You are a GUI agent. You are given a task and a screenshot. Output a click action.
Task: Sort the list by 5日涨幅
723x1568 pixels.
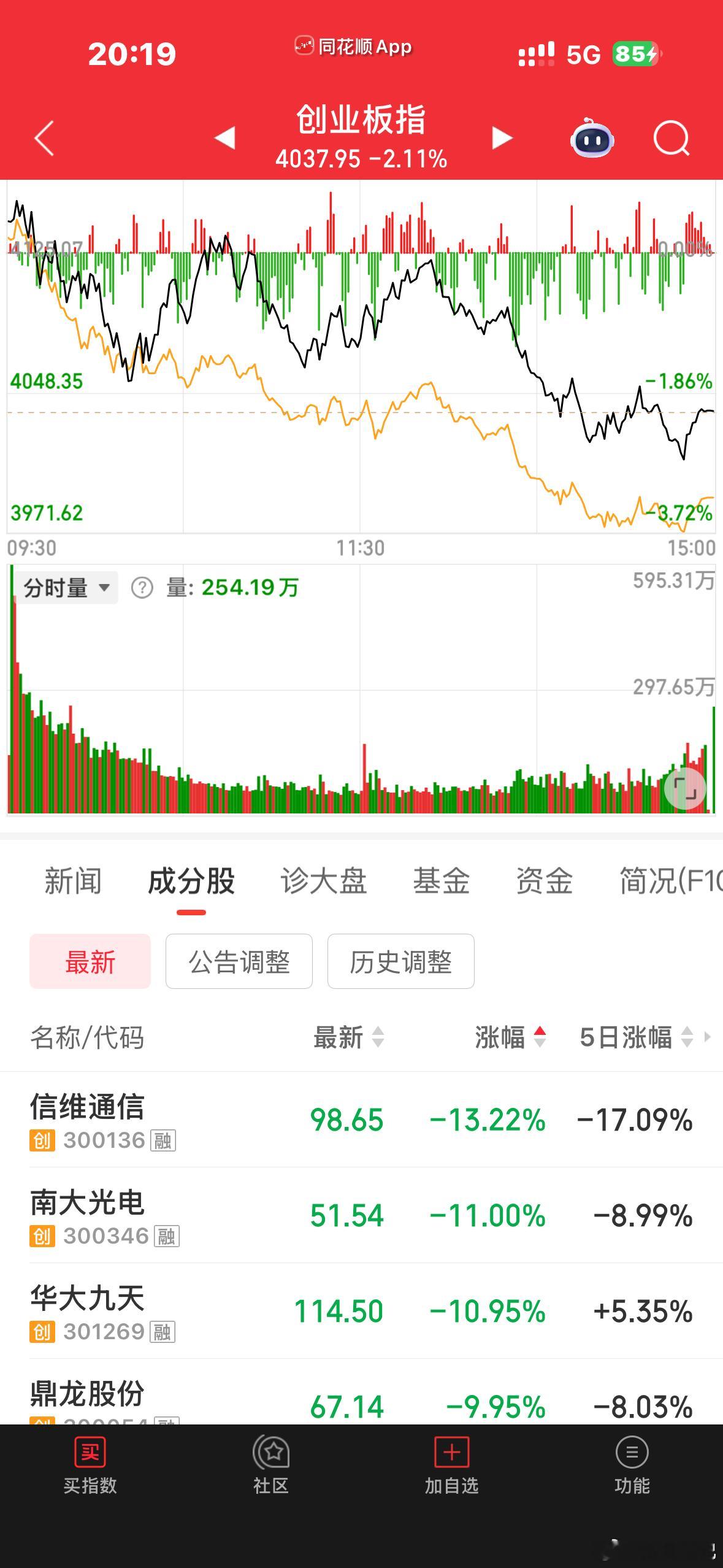point(637,1037)
